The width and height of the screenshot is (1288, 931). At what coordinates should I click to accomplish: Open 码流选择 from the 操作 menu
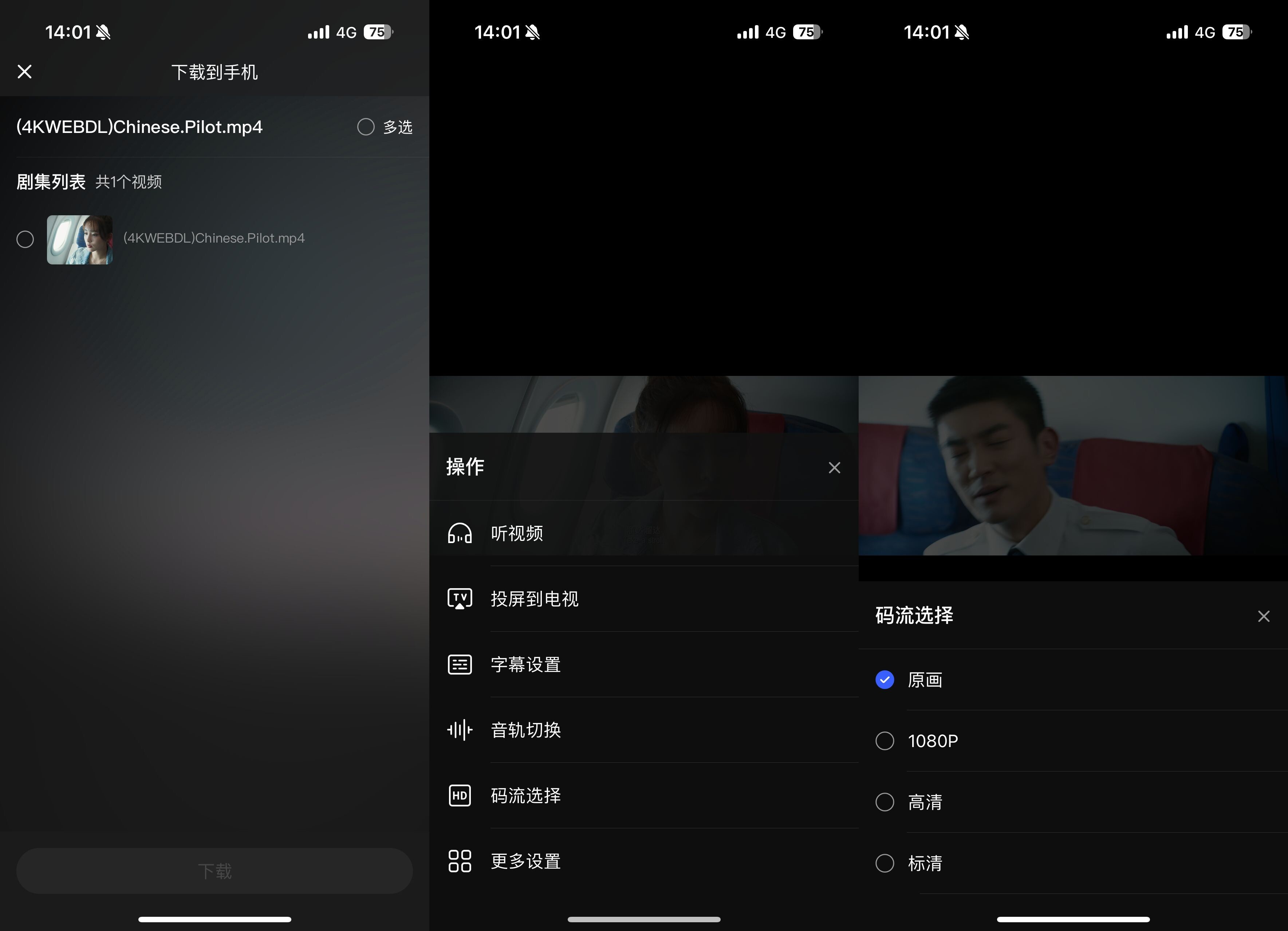(525, 795)
